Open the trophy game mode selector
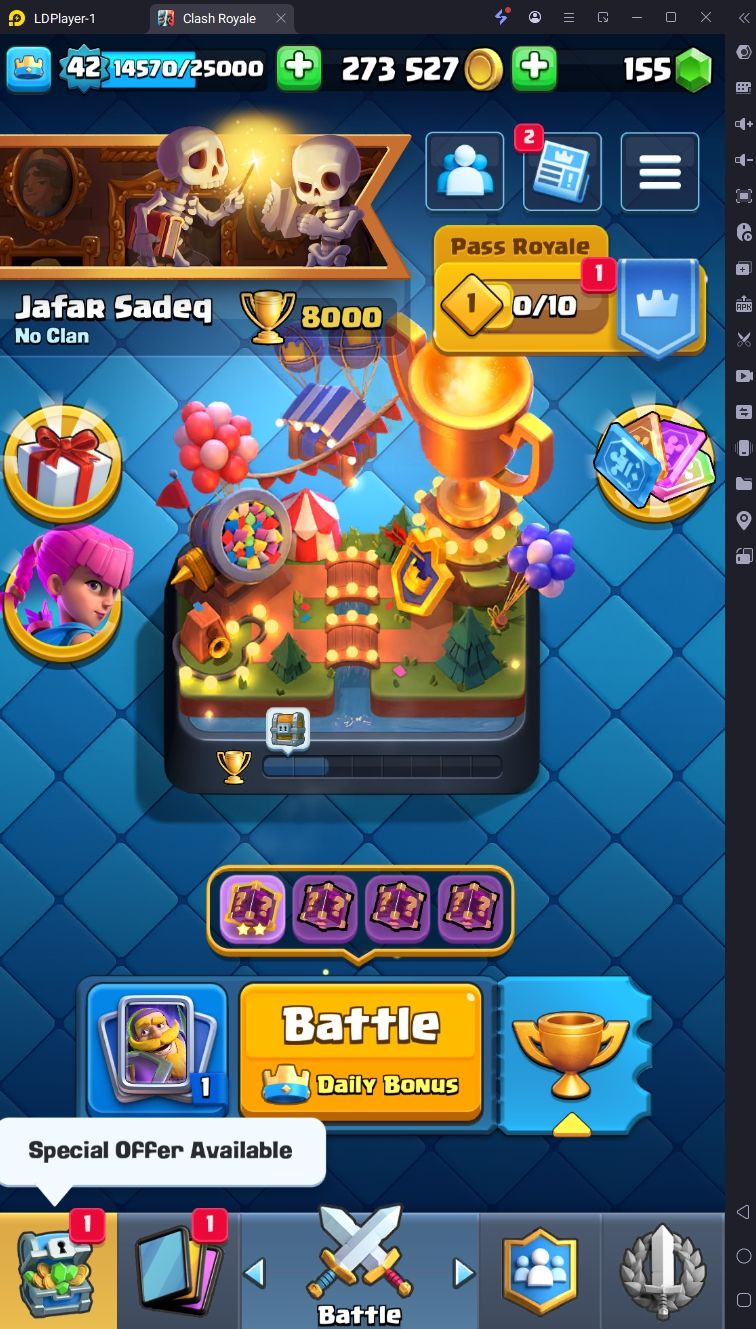Image resolution: width=756 pixels, height=1329 pixels. coord(572,1056)
